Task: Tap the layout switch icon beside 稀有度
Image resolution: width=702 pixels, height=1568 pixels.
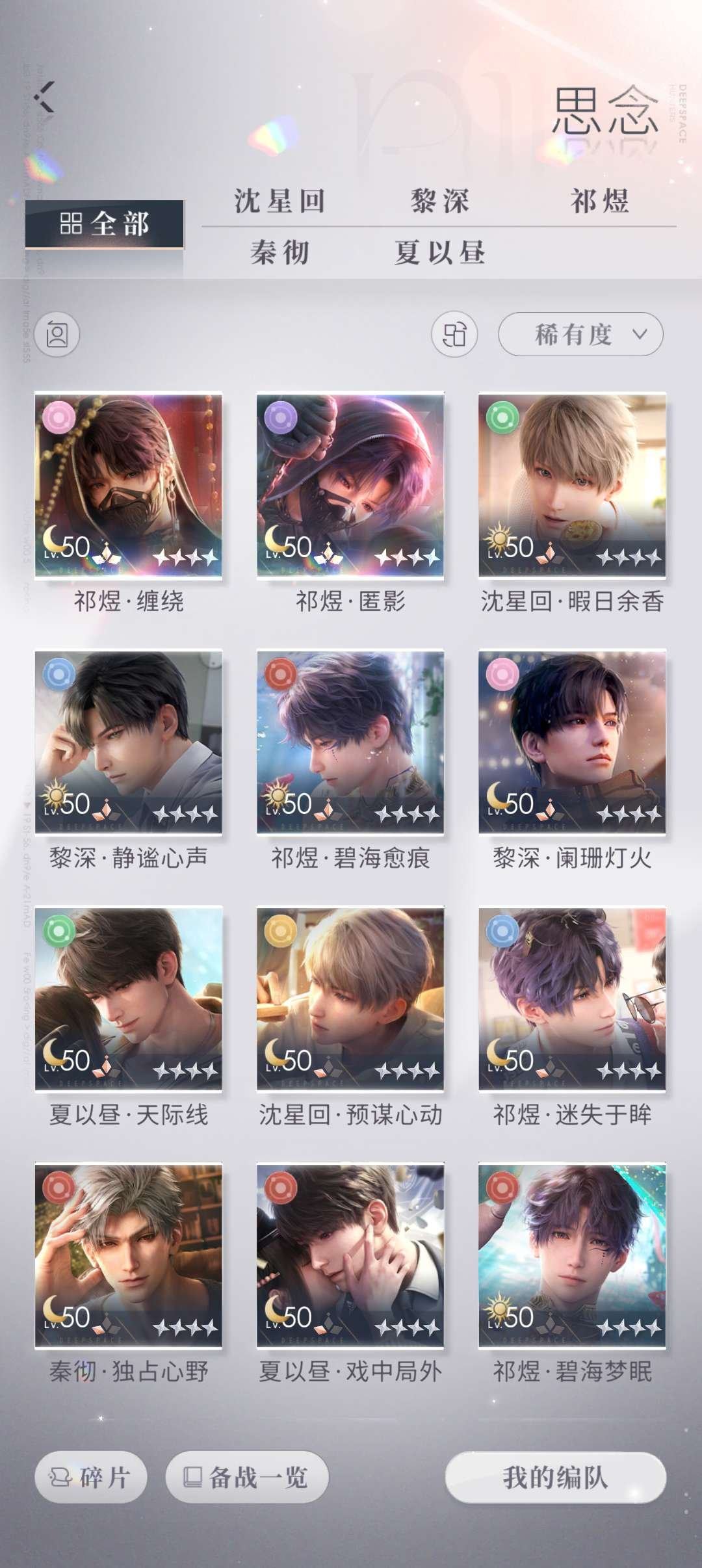Action: point(454,334)
